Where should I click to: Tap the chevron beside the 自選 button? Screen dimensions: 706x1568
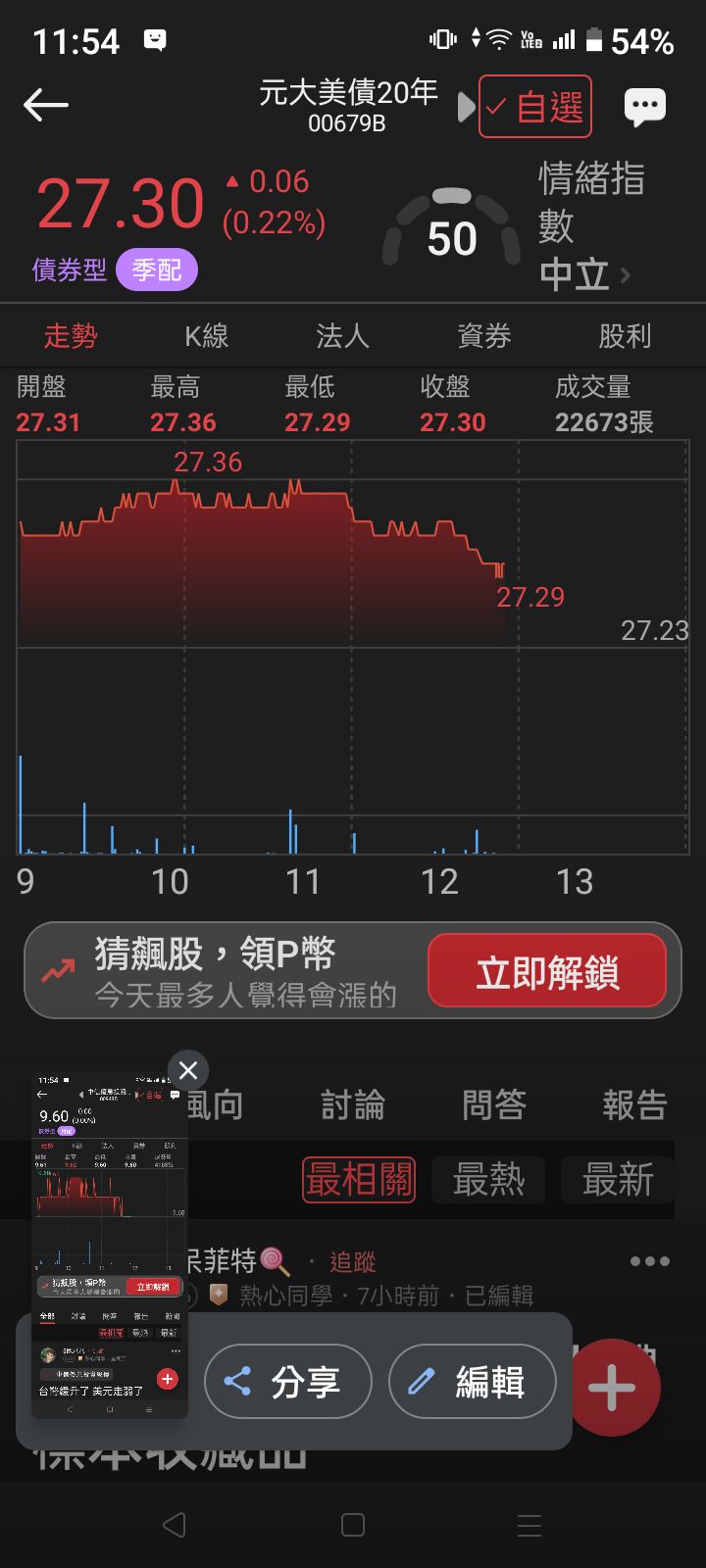[465, 106]
